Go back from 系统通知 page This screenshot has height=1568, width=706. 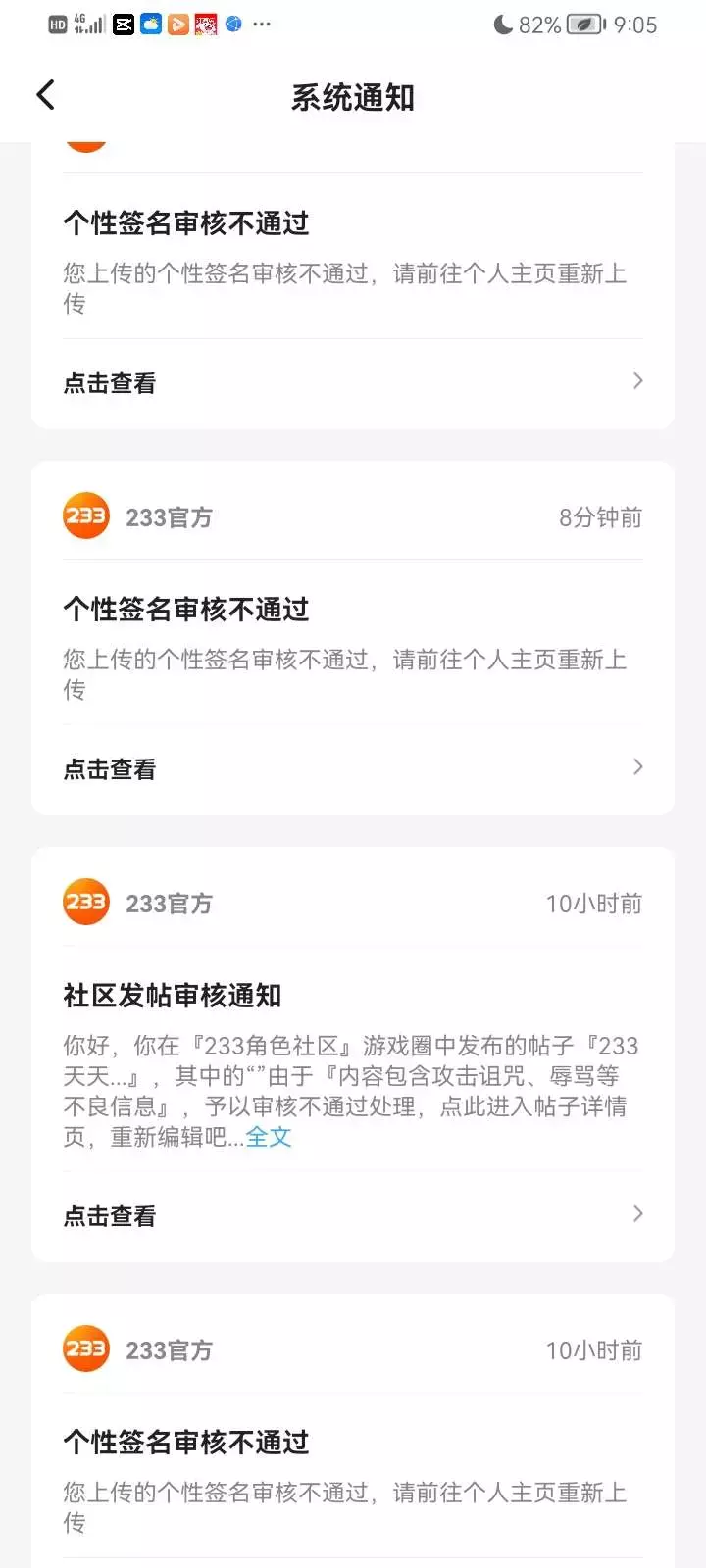[x=45, y=95]
